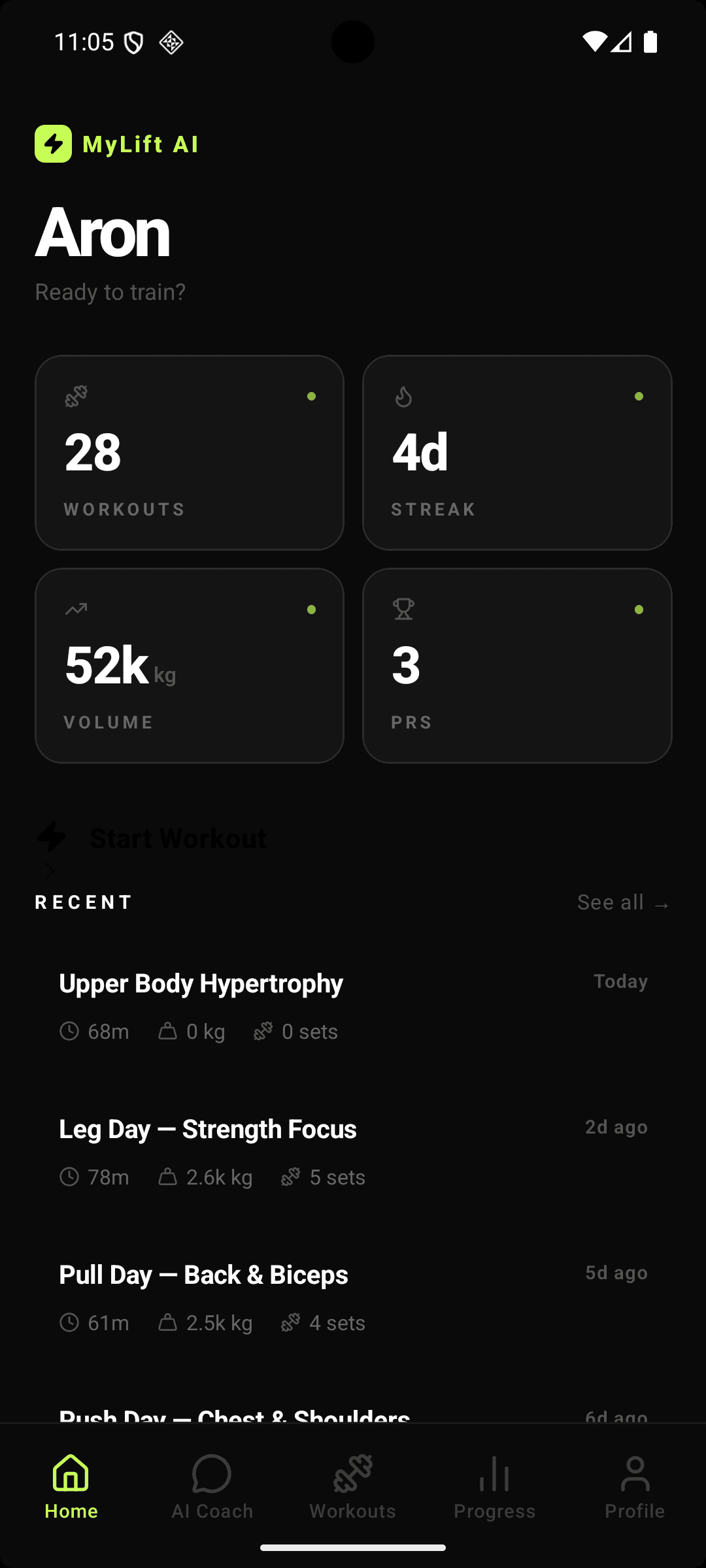Screen dimensions: 706x1568
Task: Start a new workout
Action: tap(178, 838)
